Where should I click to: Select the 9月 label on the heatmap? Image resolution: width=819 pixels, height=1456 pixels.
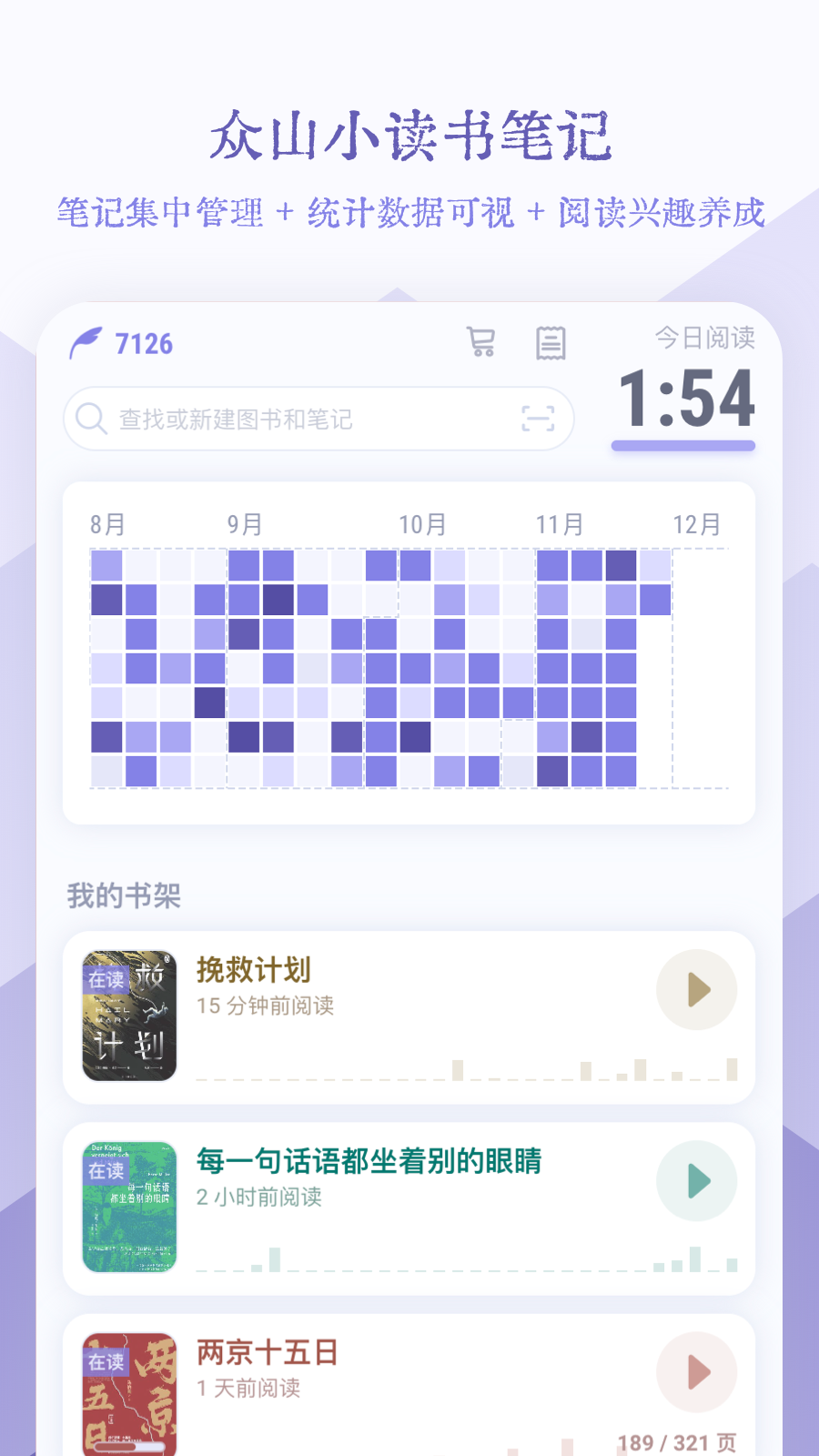tap(245, 524)
